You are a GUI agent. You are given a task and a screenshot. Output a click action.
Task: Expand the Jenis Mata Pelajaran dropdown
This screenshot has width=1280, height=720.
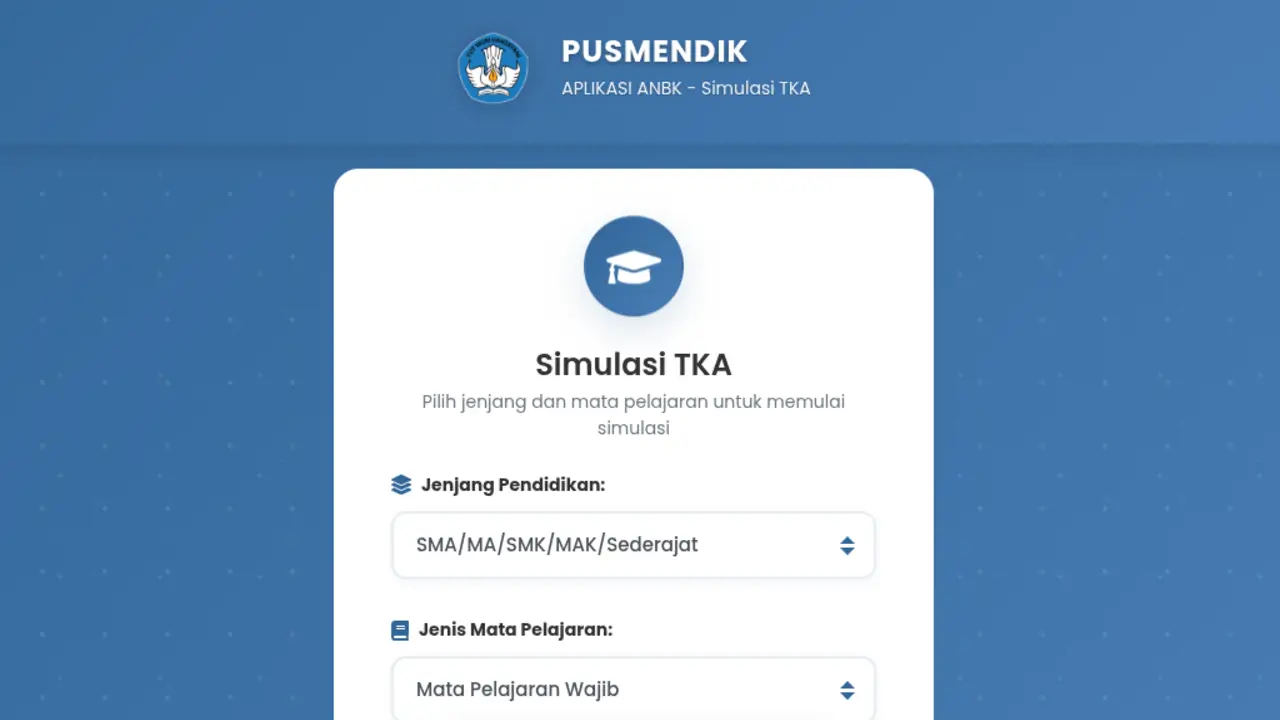point(633,689)
